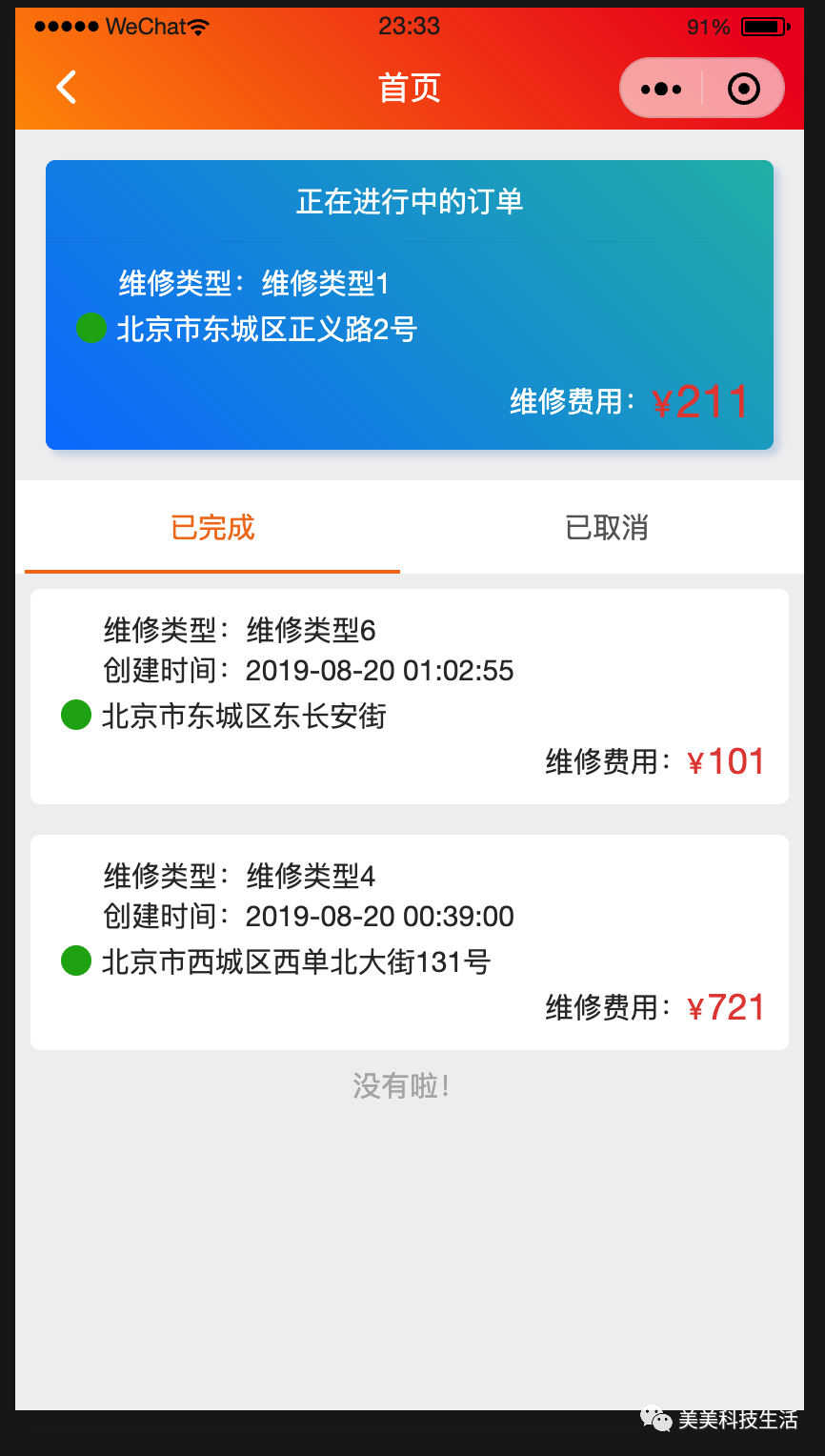The width and height of the screenshot is (825, 1456).
Task: Go back using the top-left arrow
Action: pos(66,88)
